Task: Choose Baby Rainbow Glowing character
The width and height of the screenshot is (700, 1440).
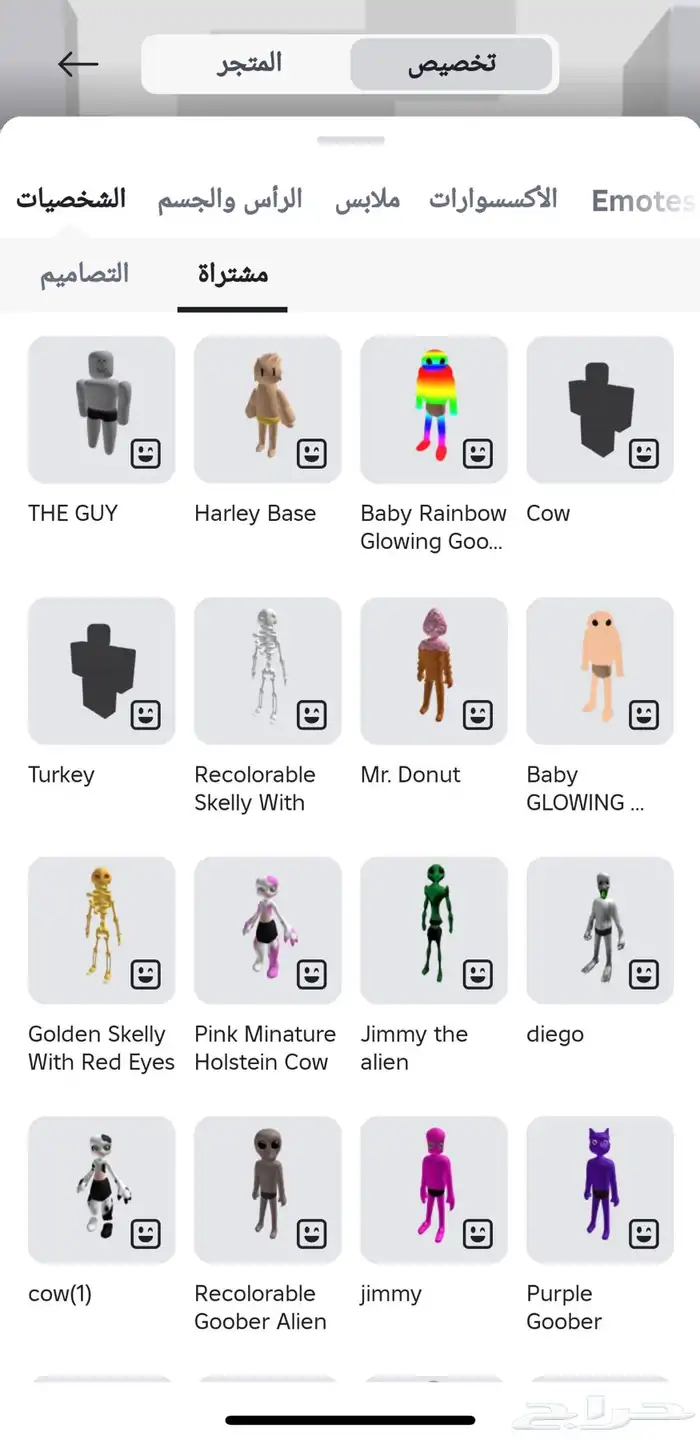Action: tap(433, 409)
